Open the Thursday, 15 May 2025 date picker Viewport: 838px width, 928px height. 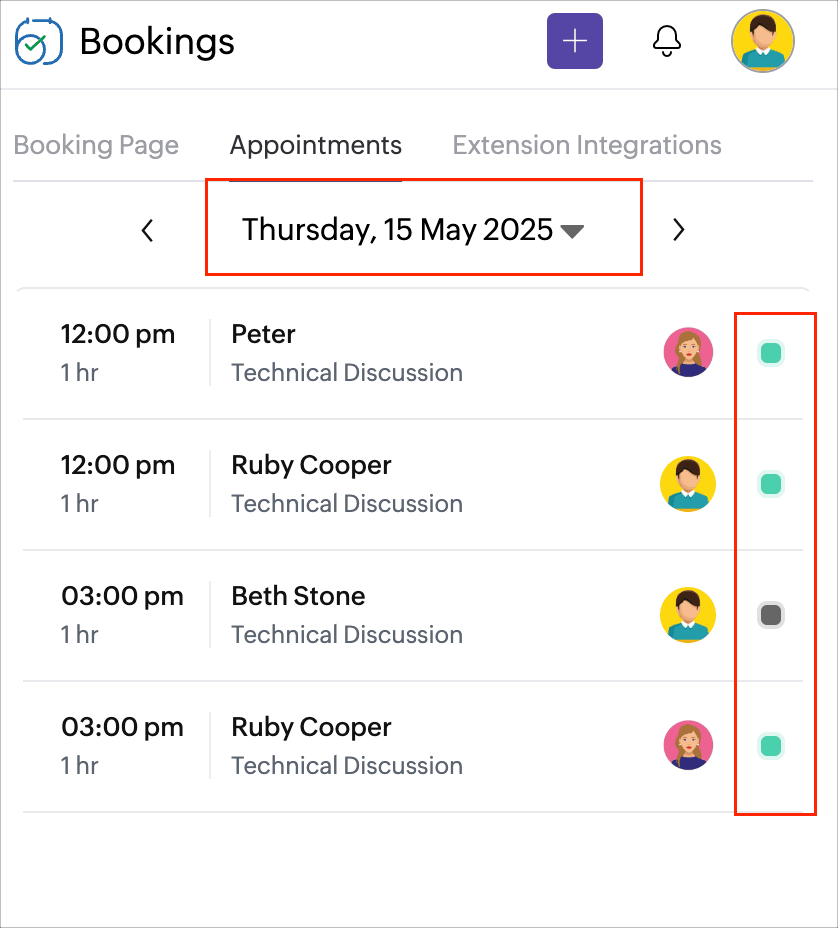(412, 230)
